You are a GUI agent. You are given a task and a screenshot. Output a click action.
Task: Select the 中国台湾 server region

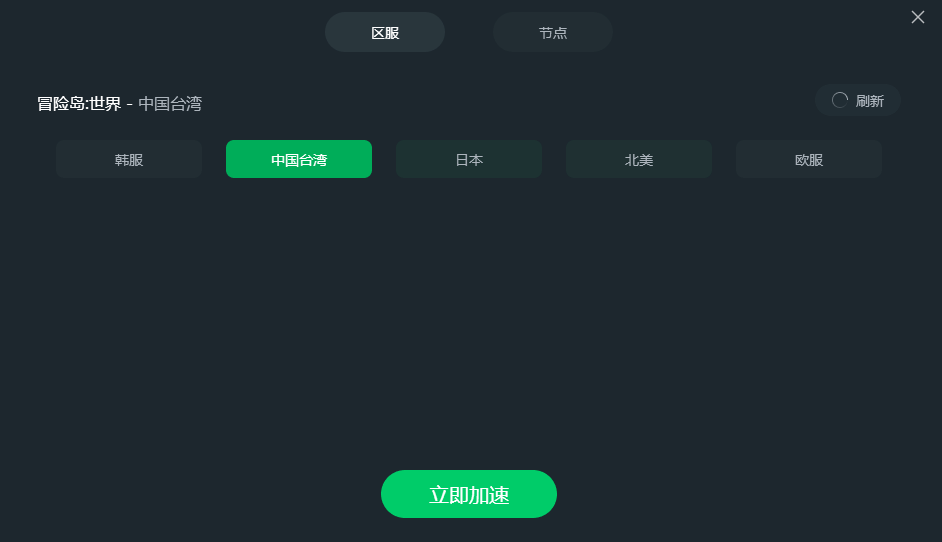[x=299, y=159]
